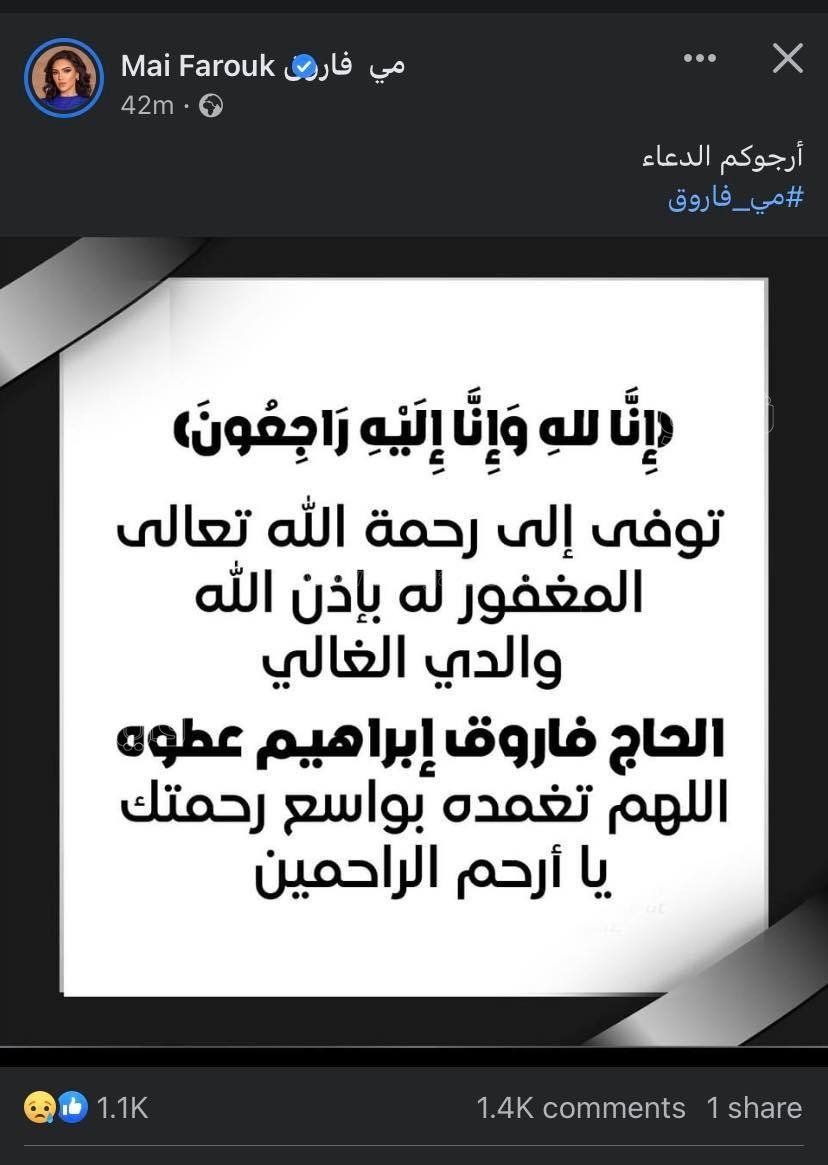View the condolence announcement image
Image resolution: width=828 pixels, height=1165 pixels.
pyautogui.click(x=414, y=640)
